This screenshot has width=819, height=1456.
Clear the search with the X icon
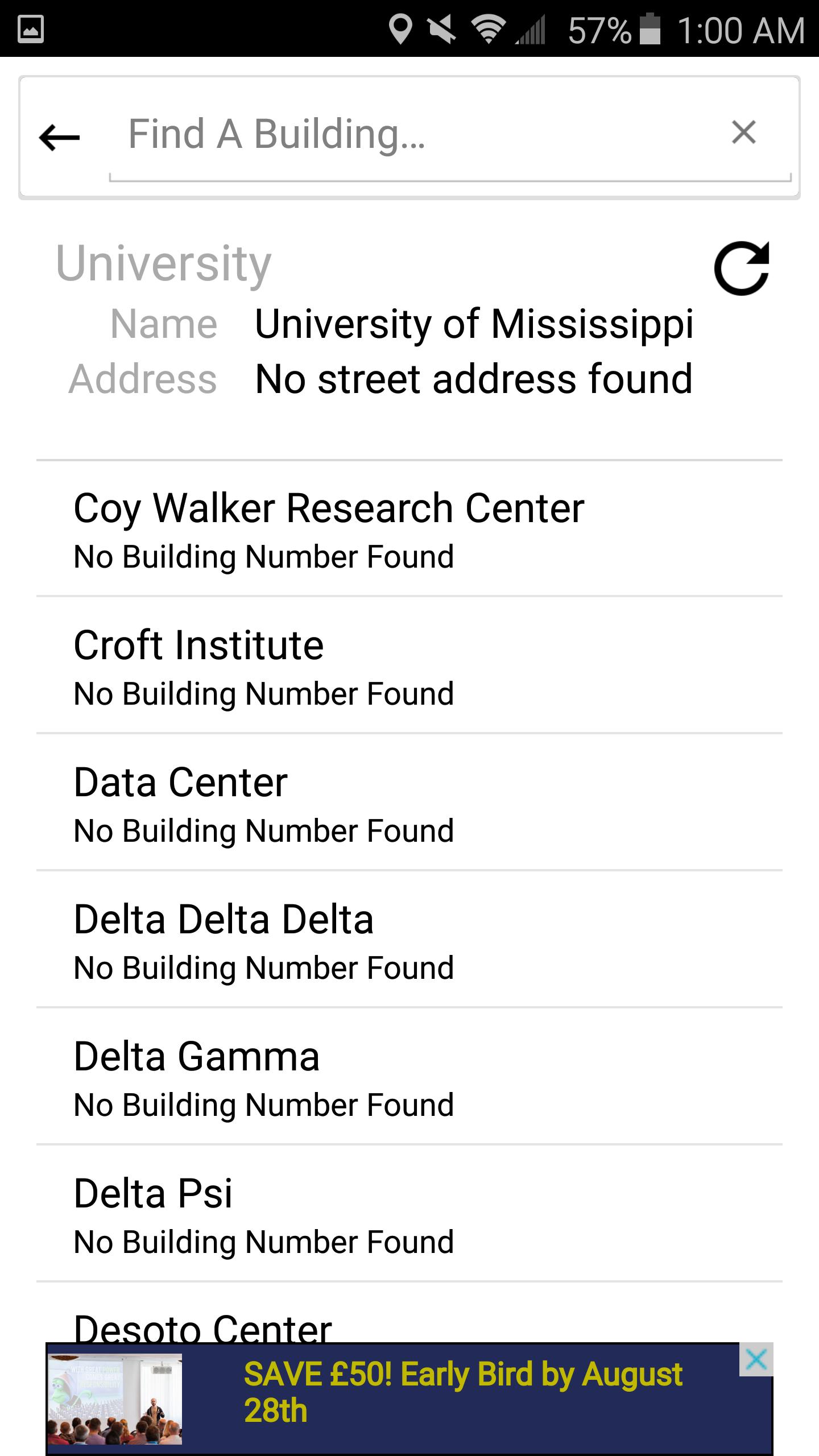coord(745,133)
